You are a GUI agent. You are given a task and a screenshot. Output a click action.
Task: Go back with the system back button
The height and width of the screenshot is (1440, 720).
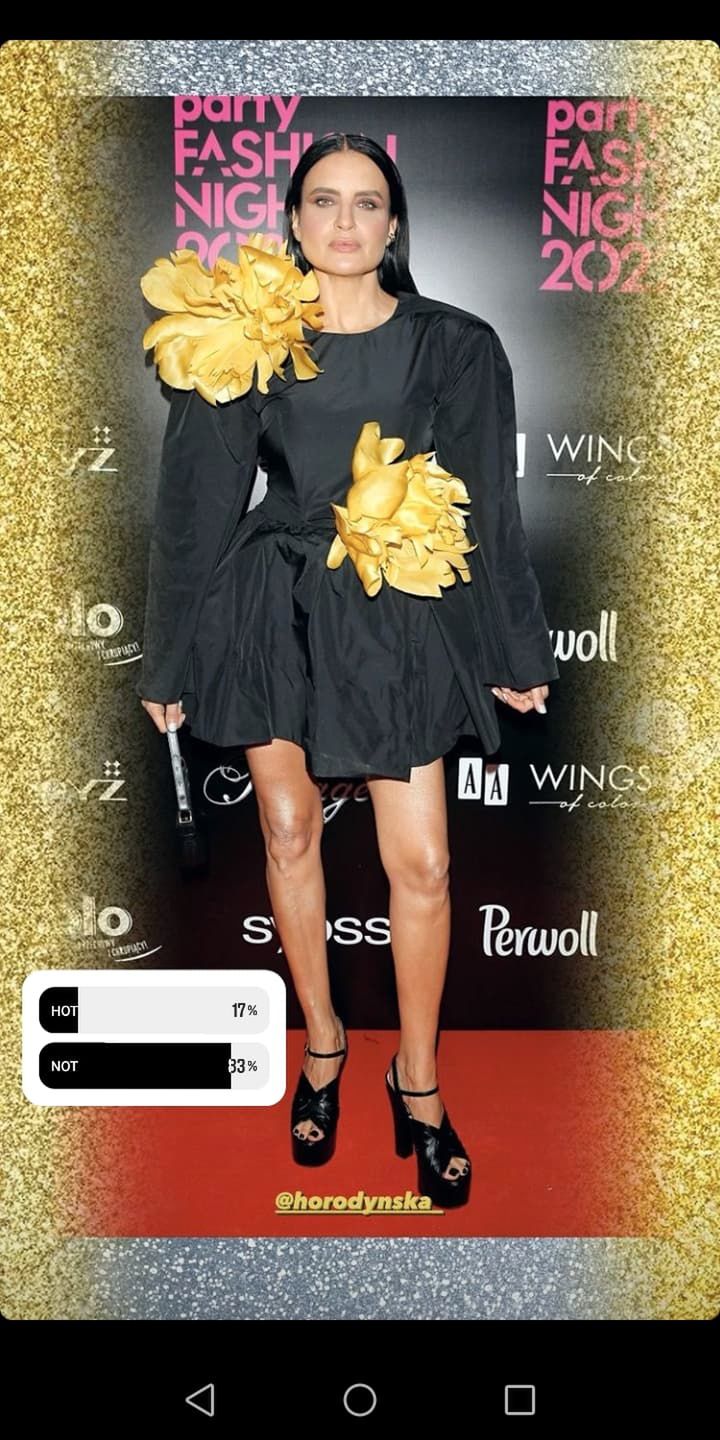point(200,1399)
